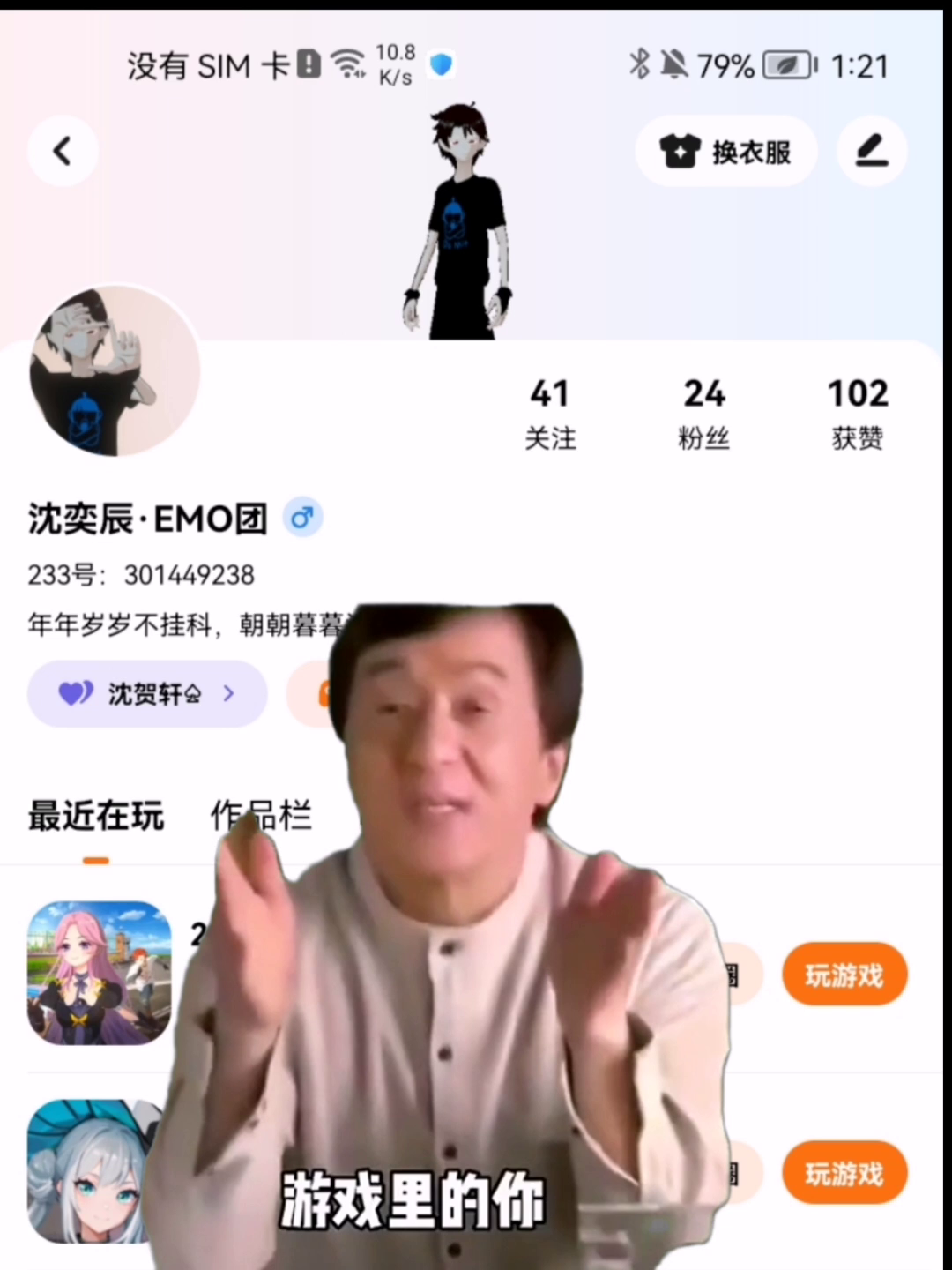
Task: Open the 粉丝 followers list
Action: coord(703,412)
